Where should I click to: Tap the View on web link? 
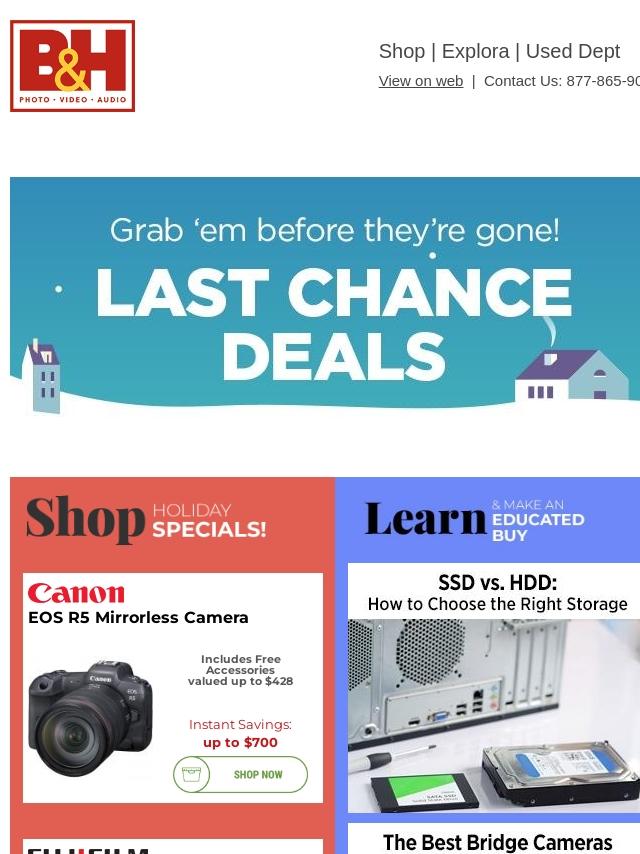[x=420, y=81]
